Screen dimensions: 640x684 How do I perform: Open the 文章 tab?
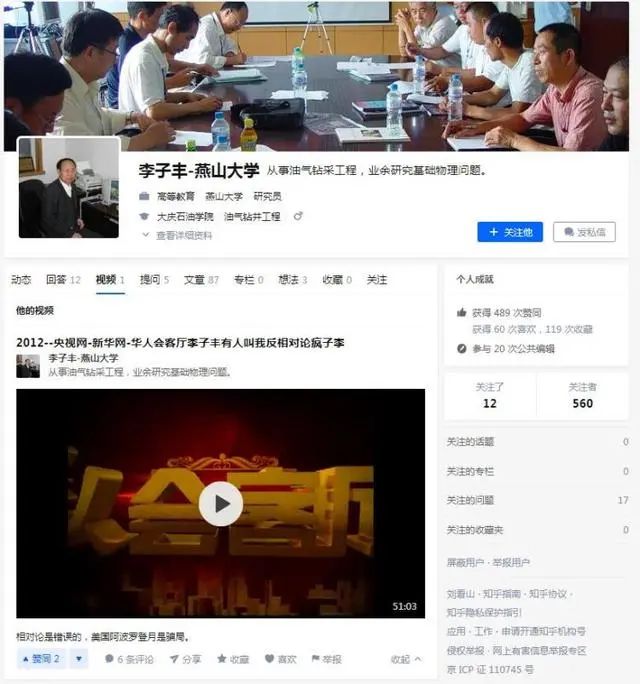pos(201,280)
